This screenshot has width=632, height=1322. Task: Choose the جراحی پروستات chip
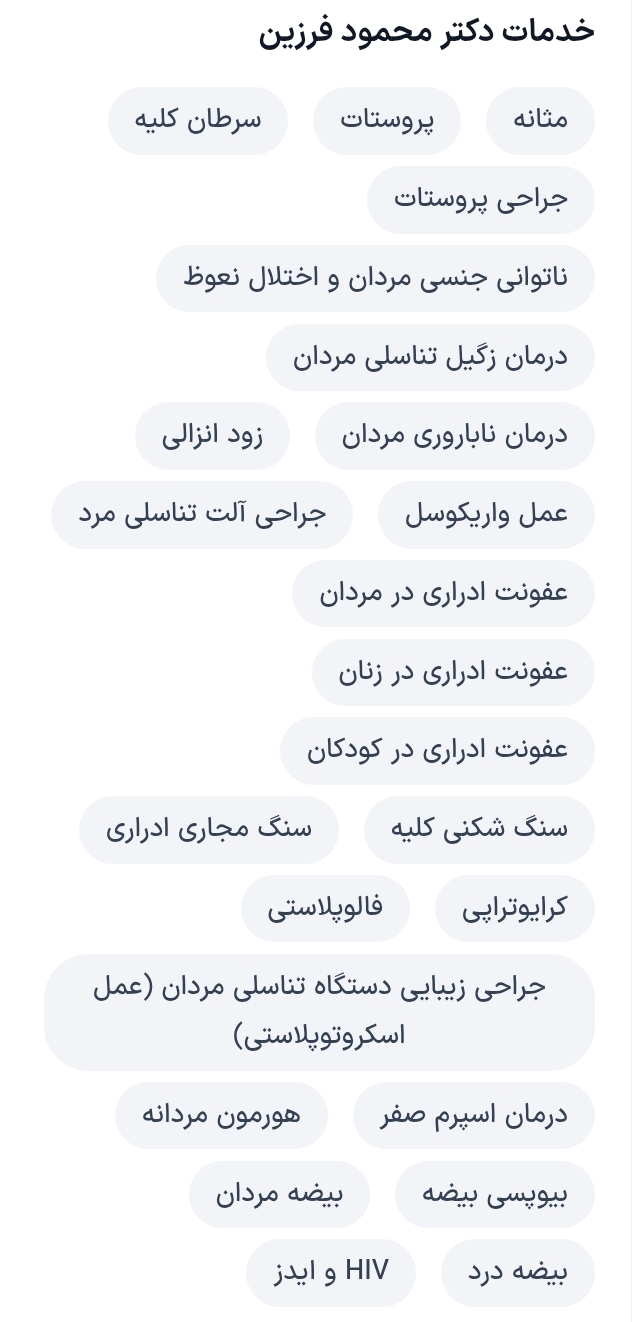tap(480, 199)
